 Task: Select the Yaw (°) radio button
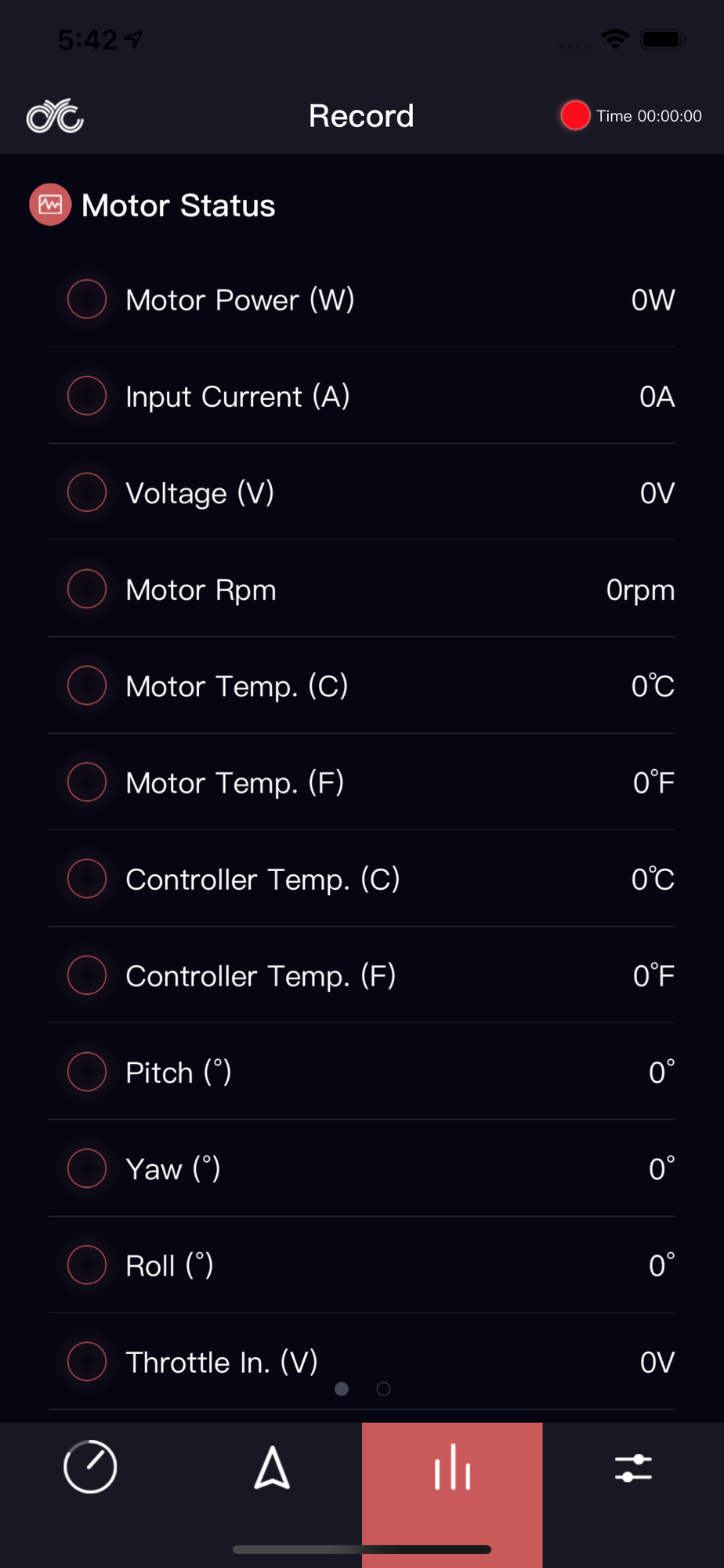[87, 1168]
